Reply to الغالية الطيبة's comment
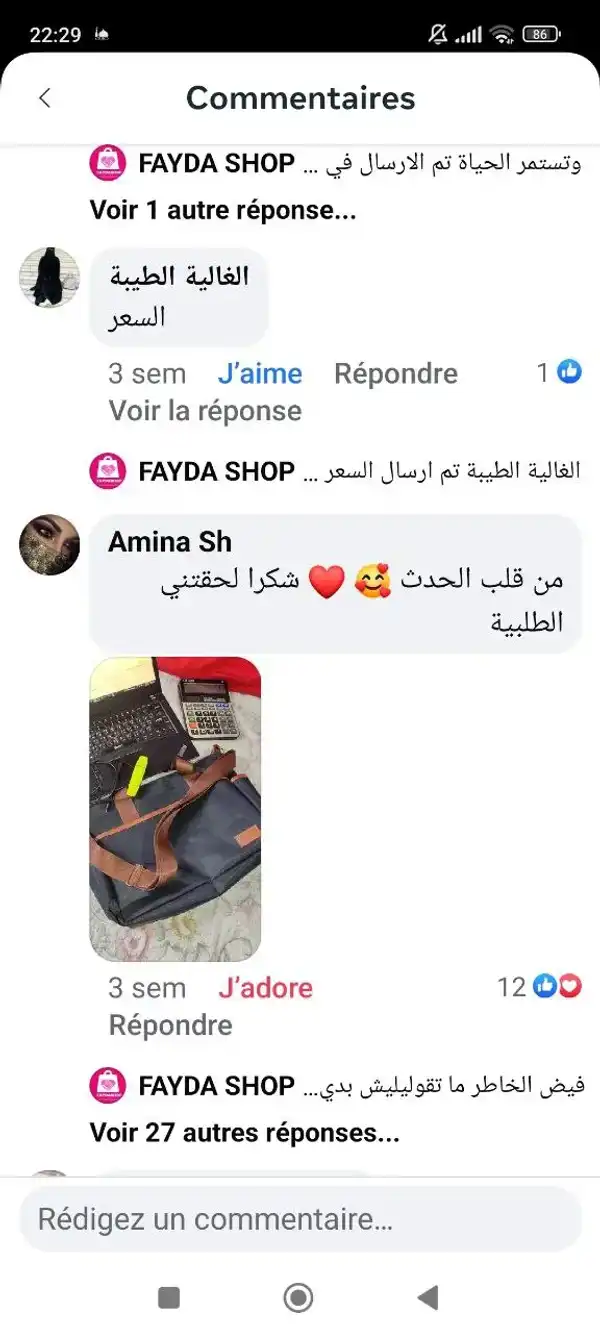This screenshot has width=600, height=1333. 395,374
